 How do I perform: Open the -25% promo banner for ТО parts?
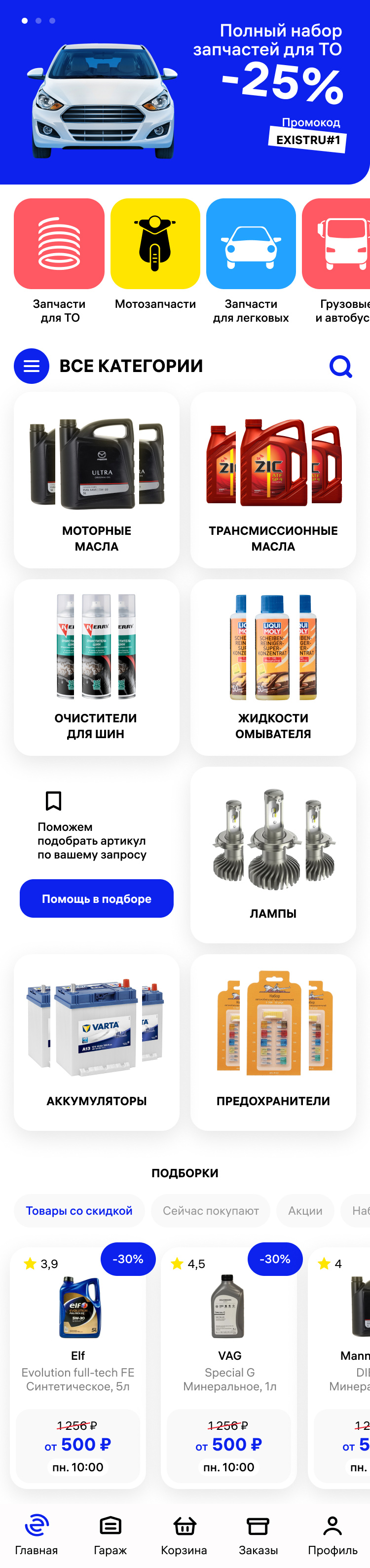(x=185, y=91)
